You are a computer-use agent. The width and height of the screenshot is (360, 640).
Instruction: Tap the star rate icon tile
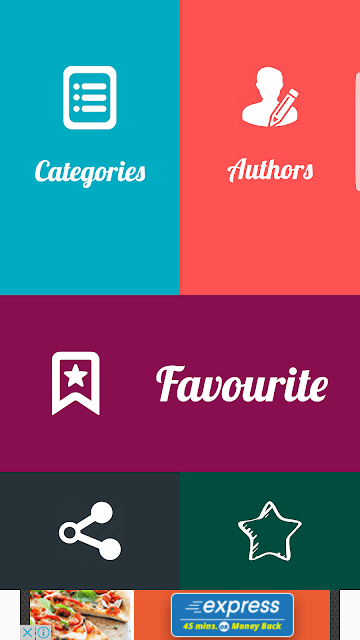[270, 531]
